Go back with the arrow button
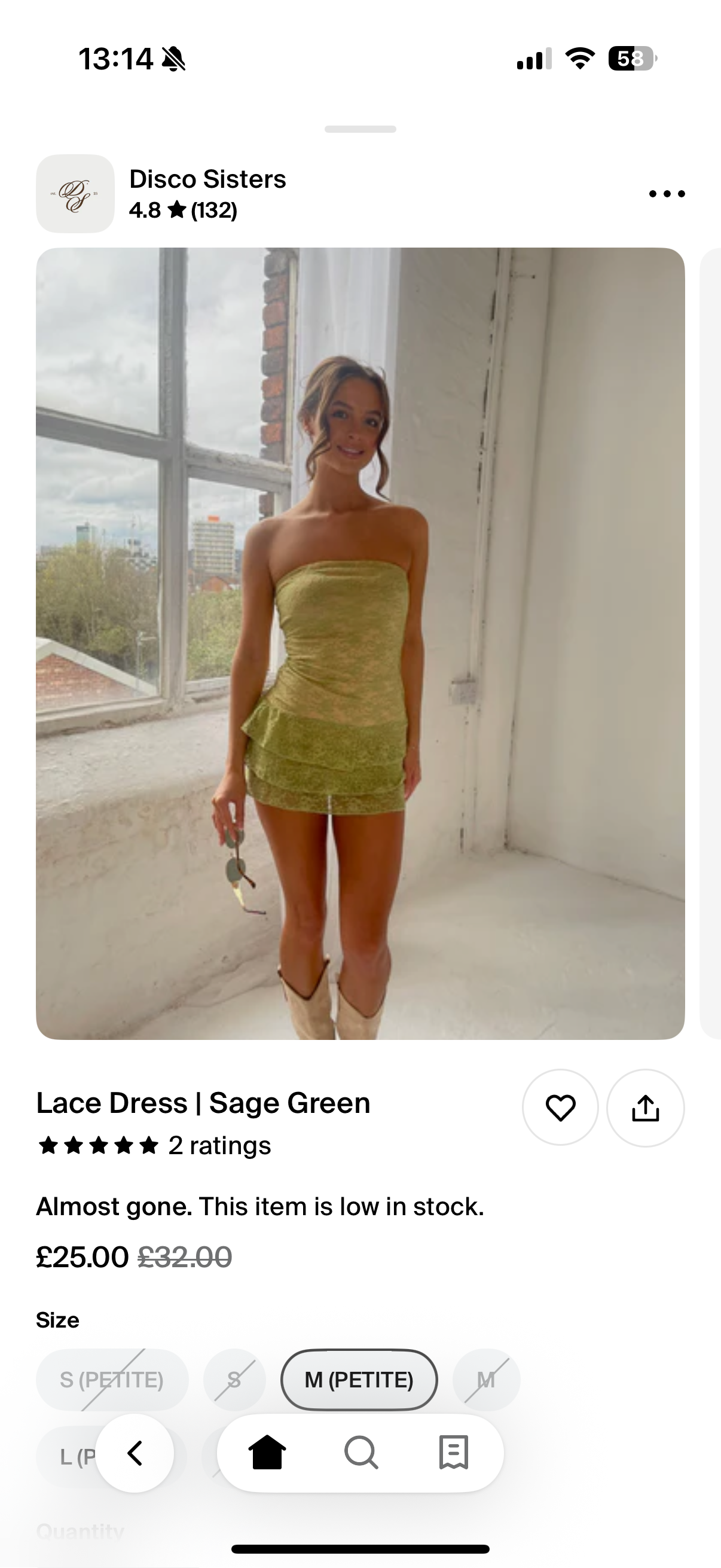721x1568 pixels. (135, 1453)
